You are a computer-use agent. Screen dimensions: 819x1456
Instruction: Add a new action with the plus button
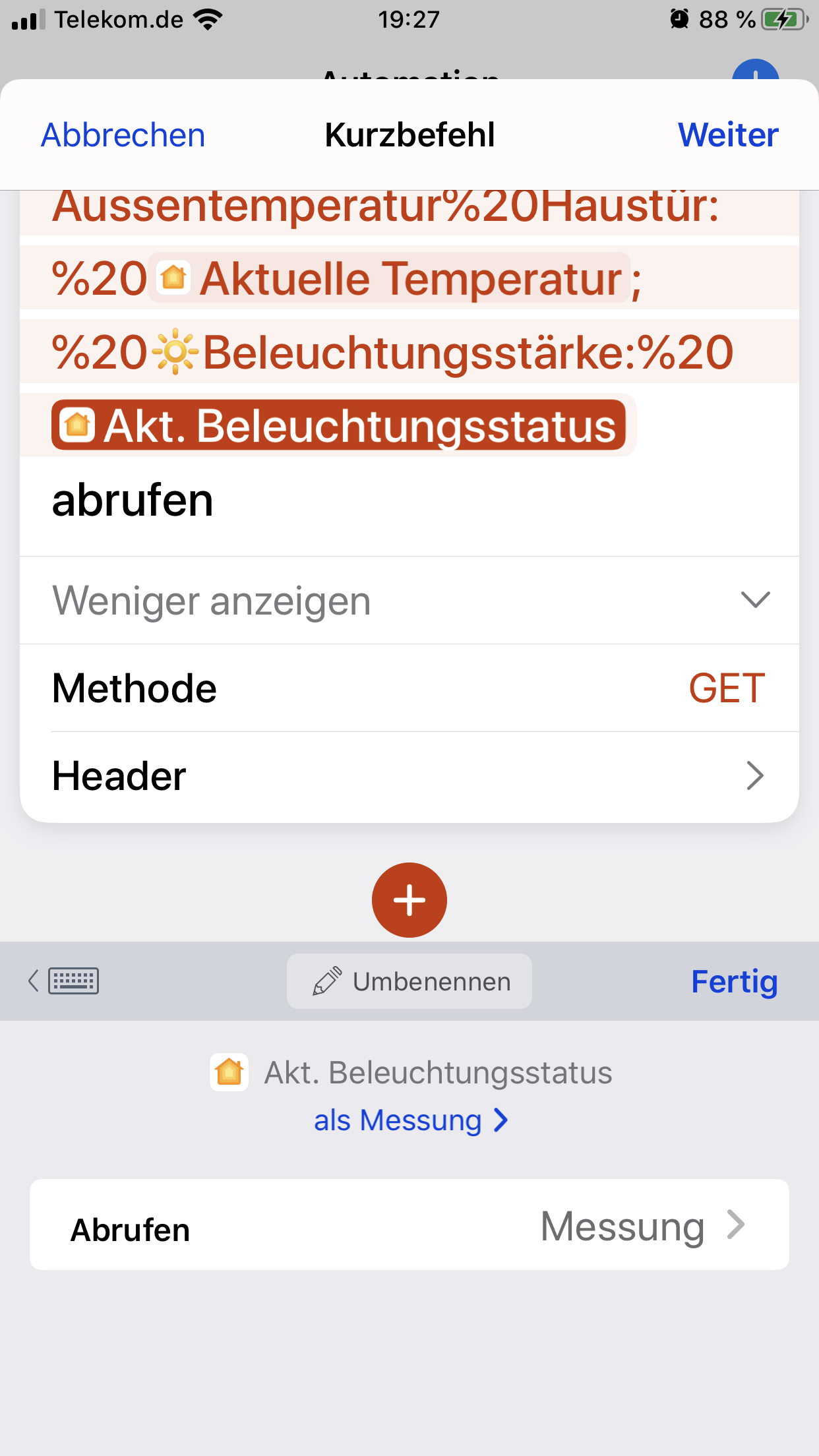(x=409, y=900)
